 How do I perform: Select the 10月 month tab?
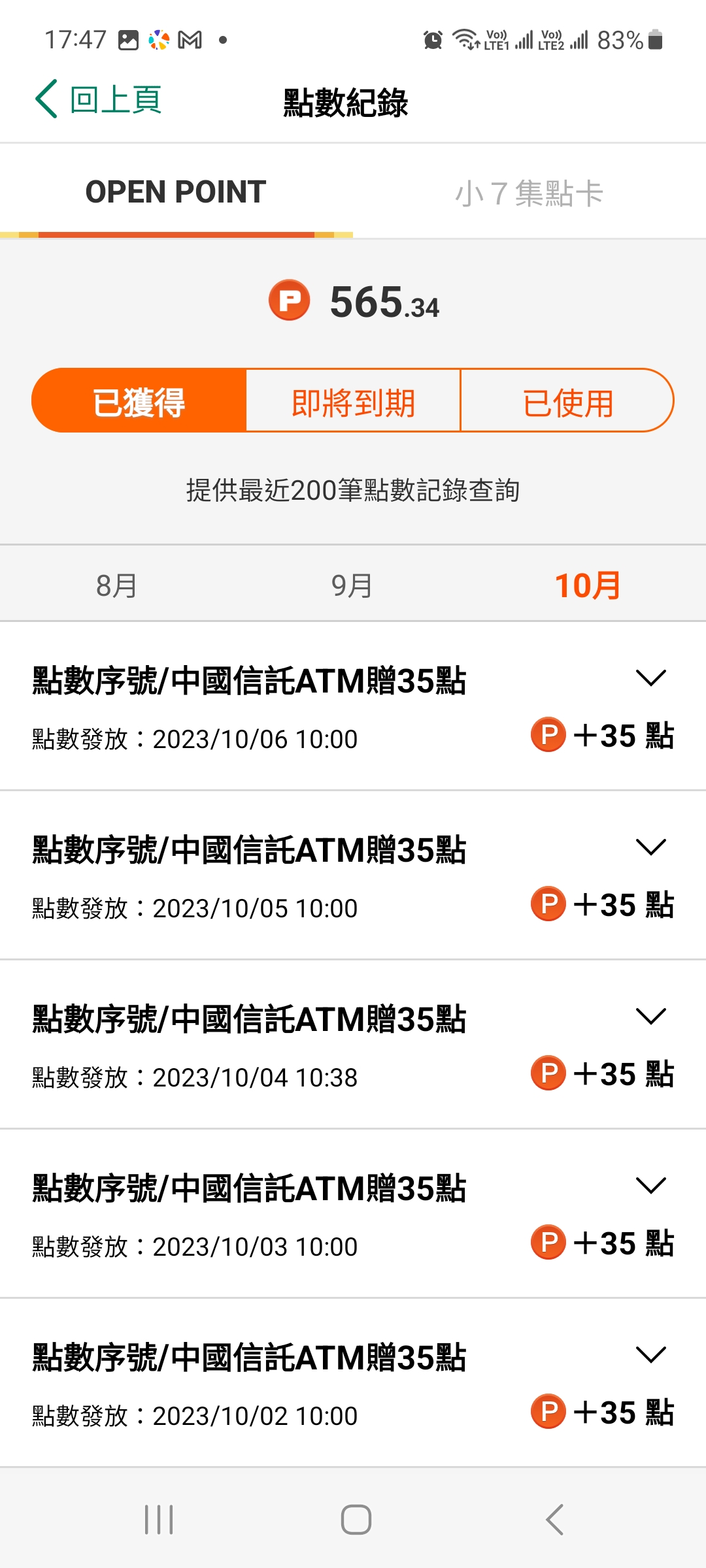587,585
